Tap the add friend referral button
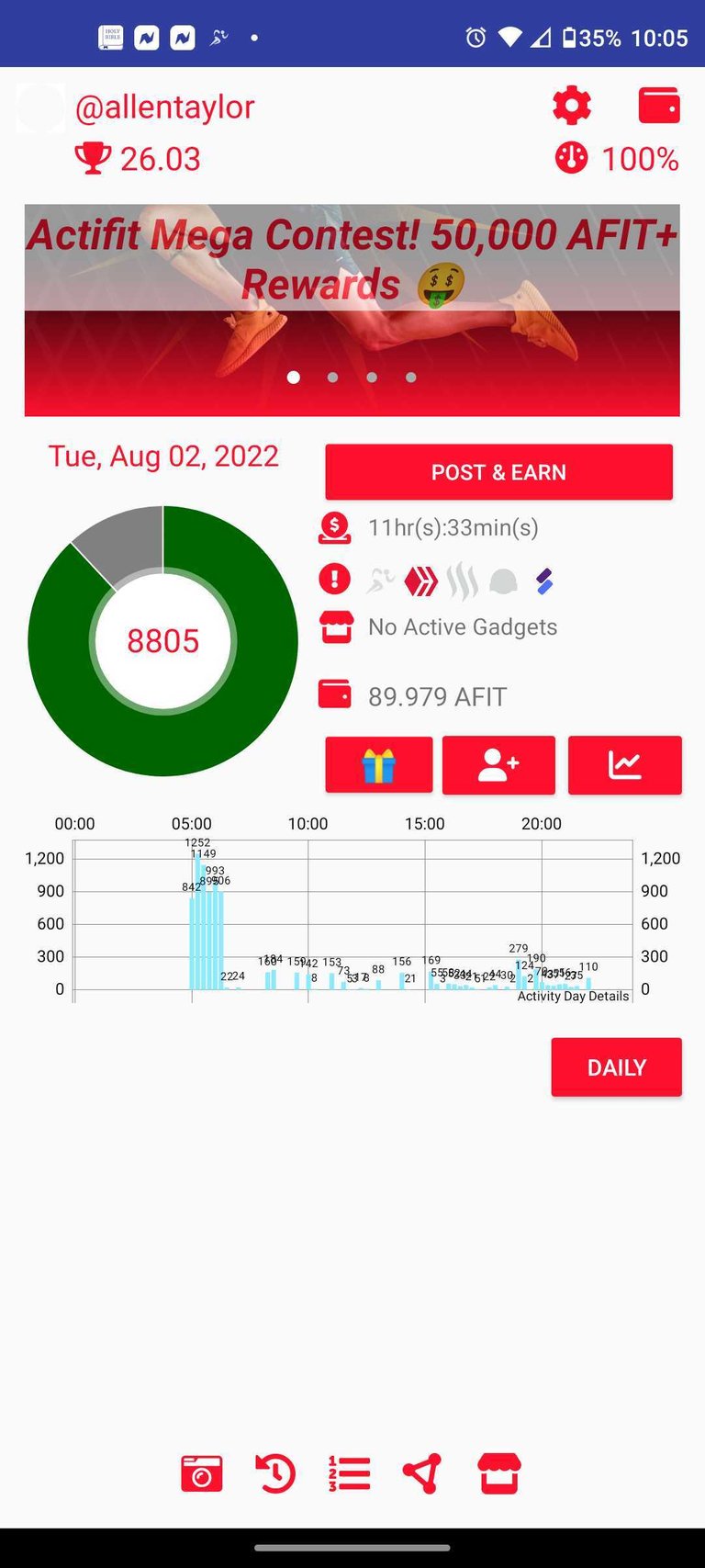This screenshot has height=1568, width=705. [x=498, y=765]
